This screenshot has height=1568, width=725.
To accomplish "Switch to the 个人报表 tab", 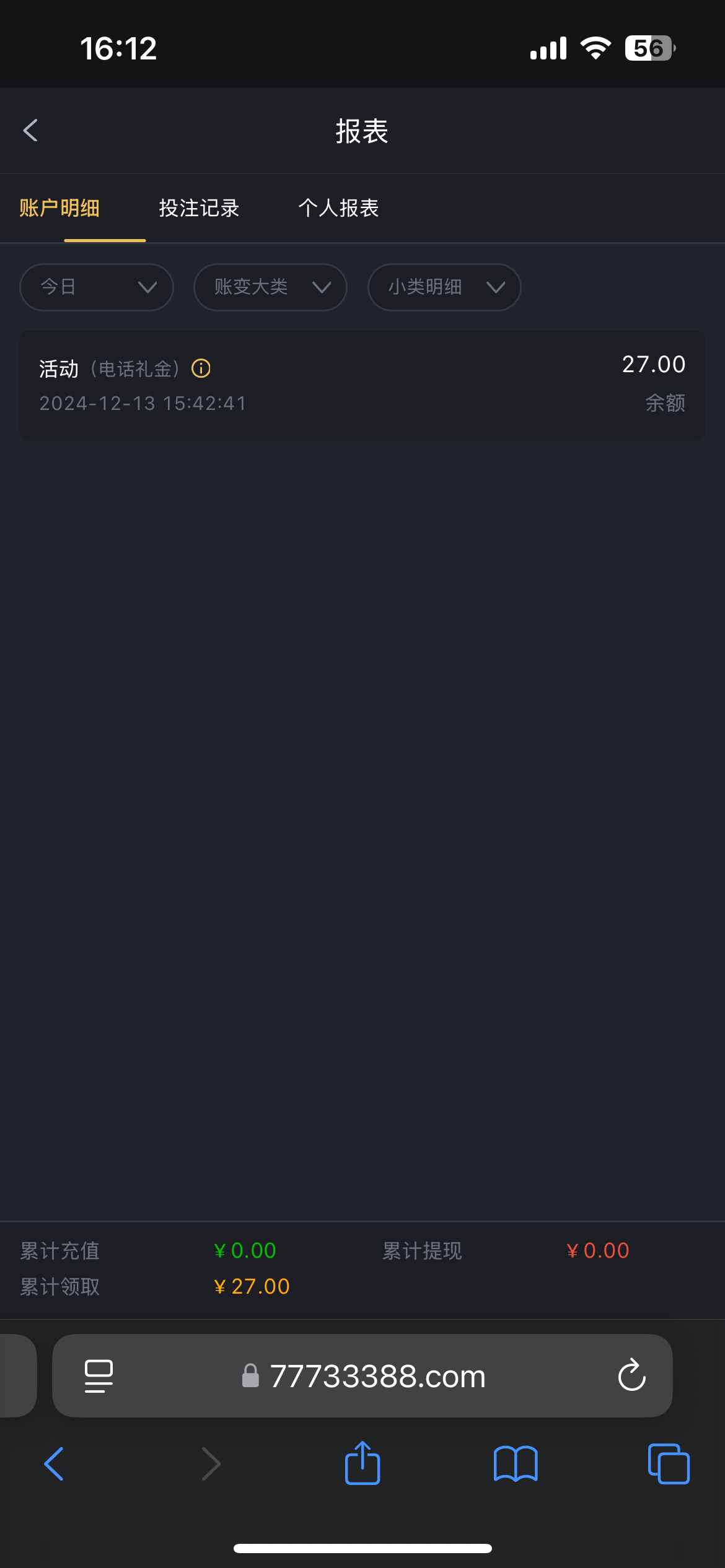I will pyautogui.click(x=338, y=208).
